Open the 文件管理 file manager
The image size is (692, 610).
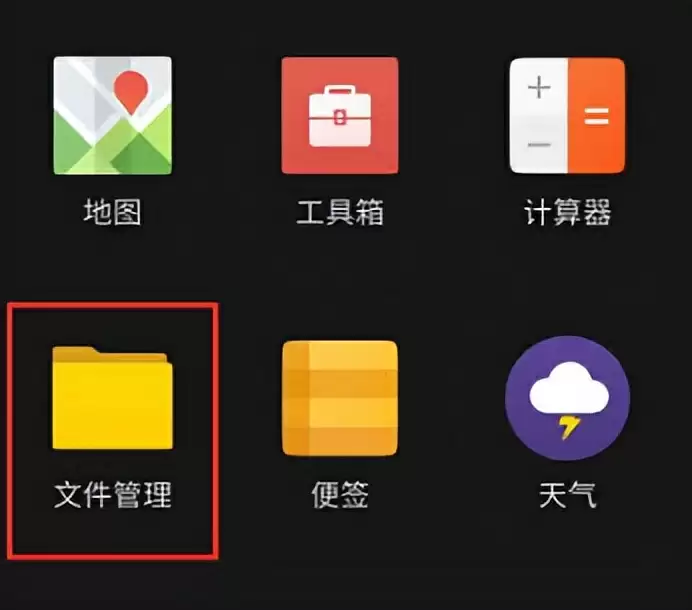coord(112,398)
